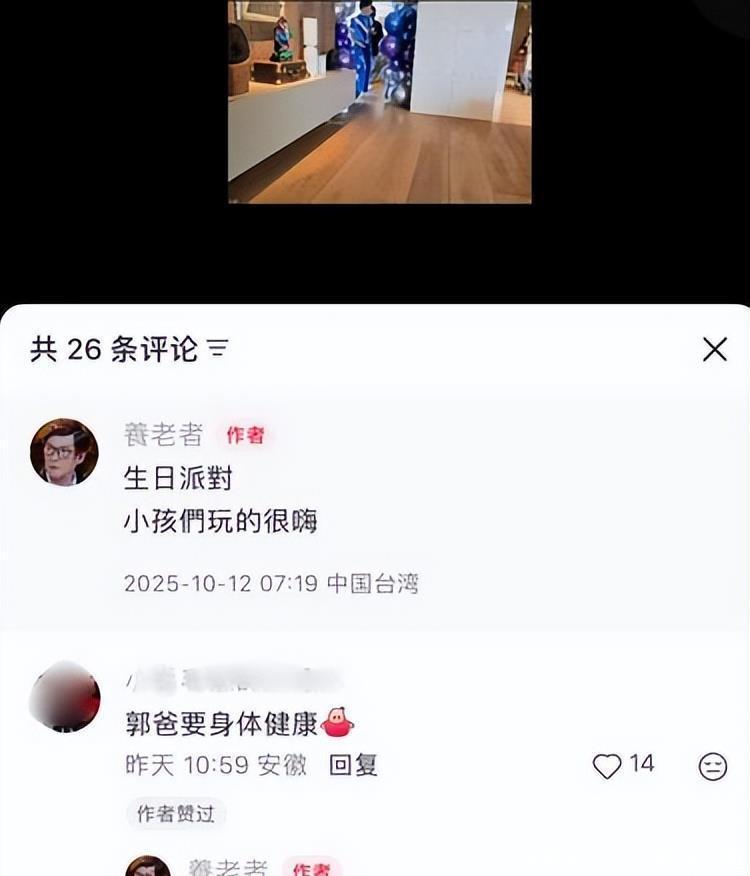Close the comments panel
The width and height of the screenshot is (750, 876).
point(714,349)
